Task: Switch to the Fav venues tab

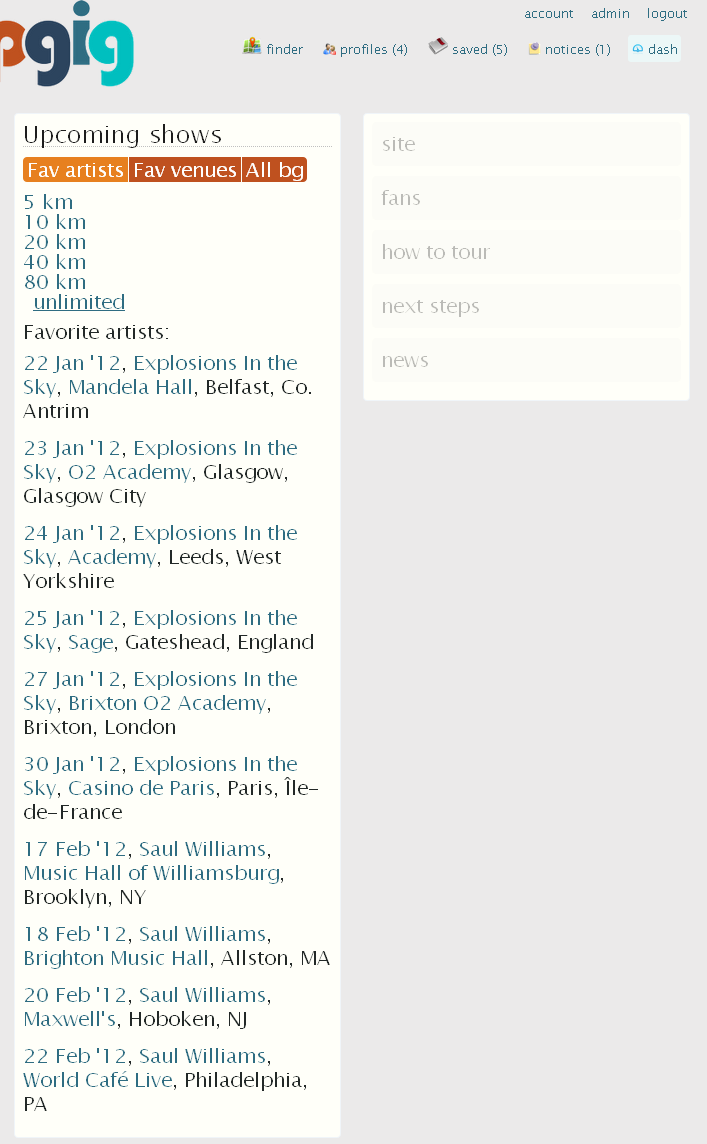Action: (x=185, y=170)
